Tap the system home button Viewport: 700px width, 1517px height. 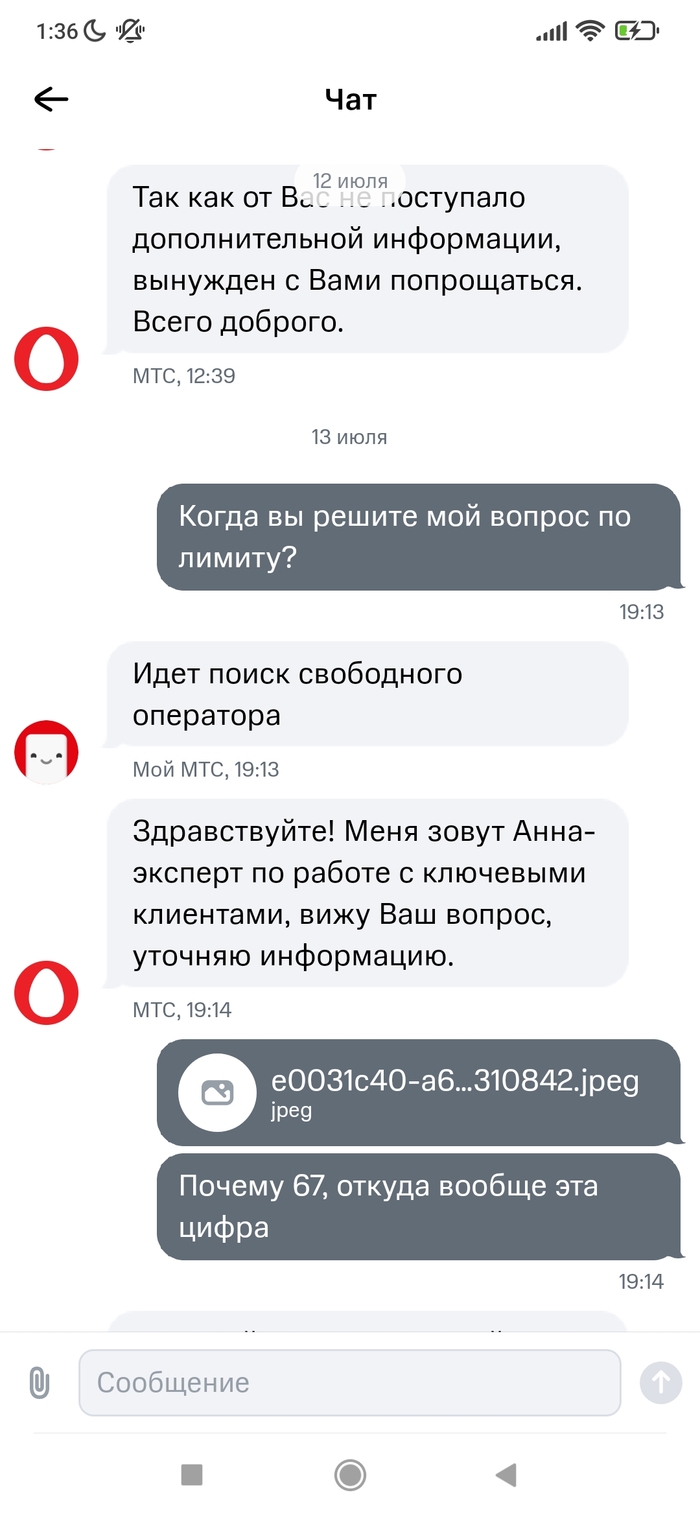point(350,1474)
